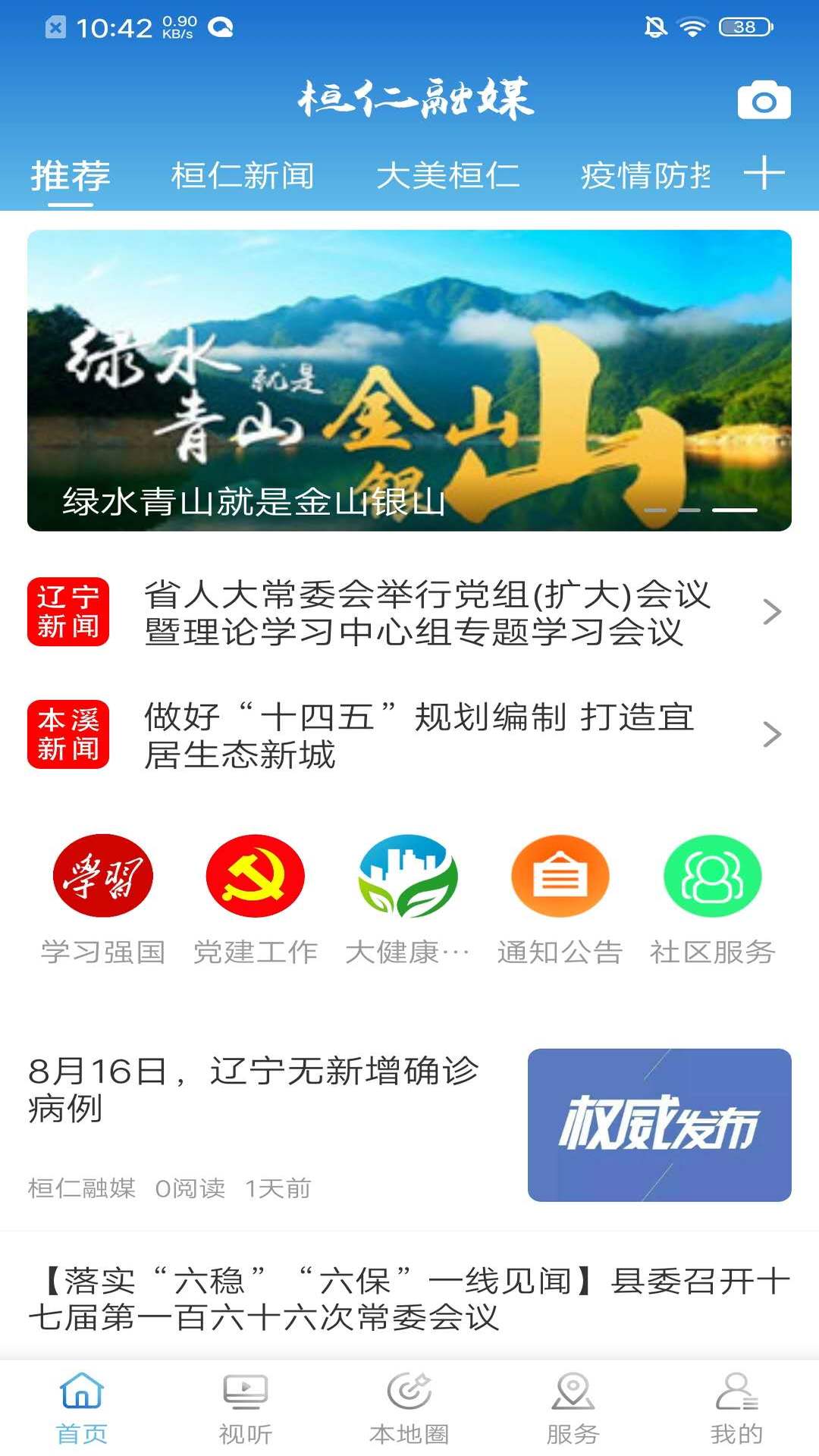Open 通知公告 announcements icon
The height and width of the screenshot is (1456, 819).
pos(560,876)
